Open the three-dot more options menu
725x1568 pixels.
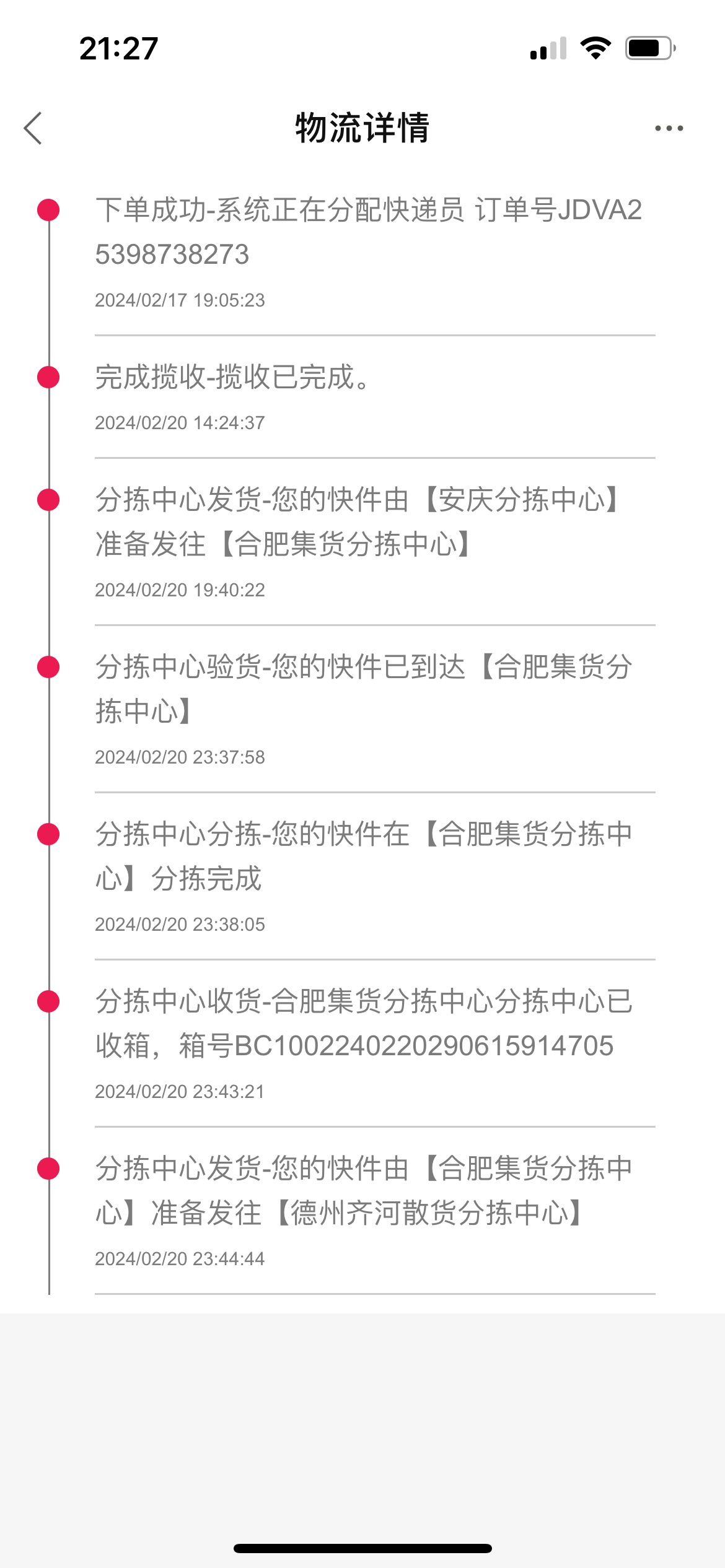(669, 128)
